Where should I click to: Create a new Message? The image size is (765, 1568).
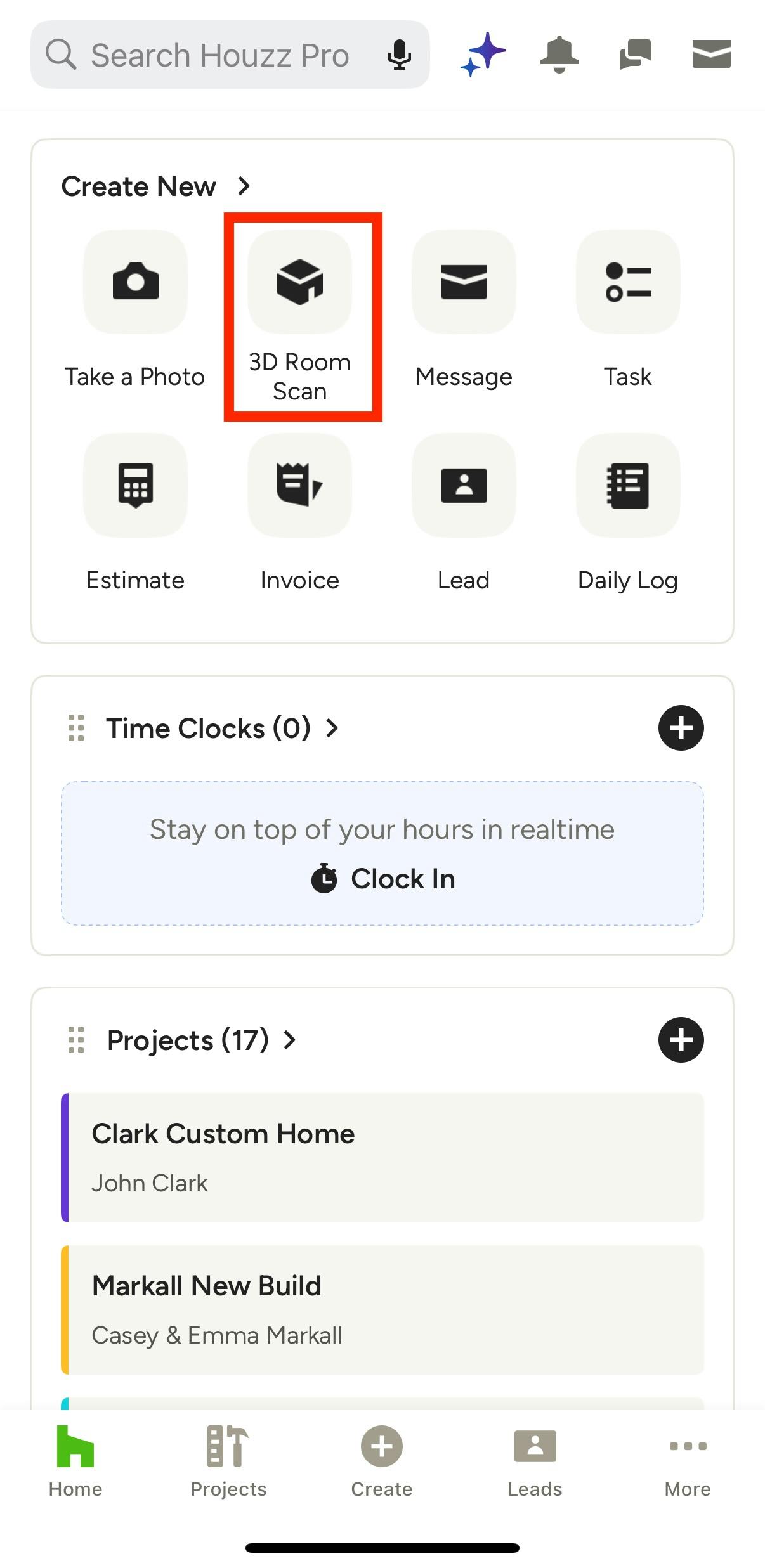click(464, 282)
